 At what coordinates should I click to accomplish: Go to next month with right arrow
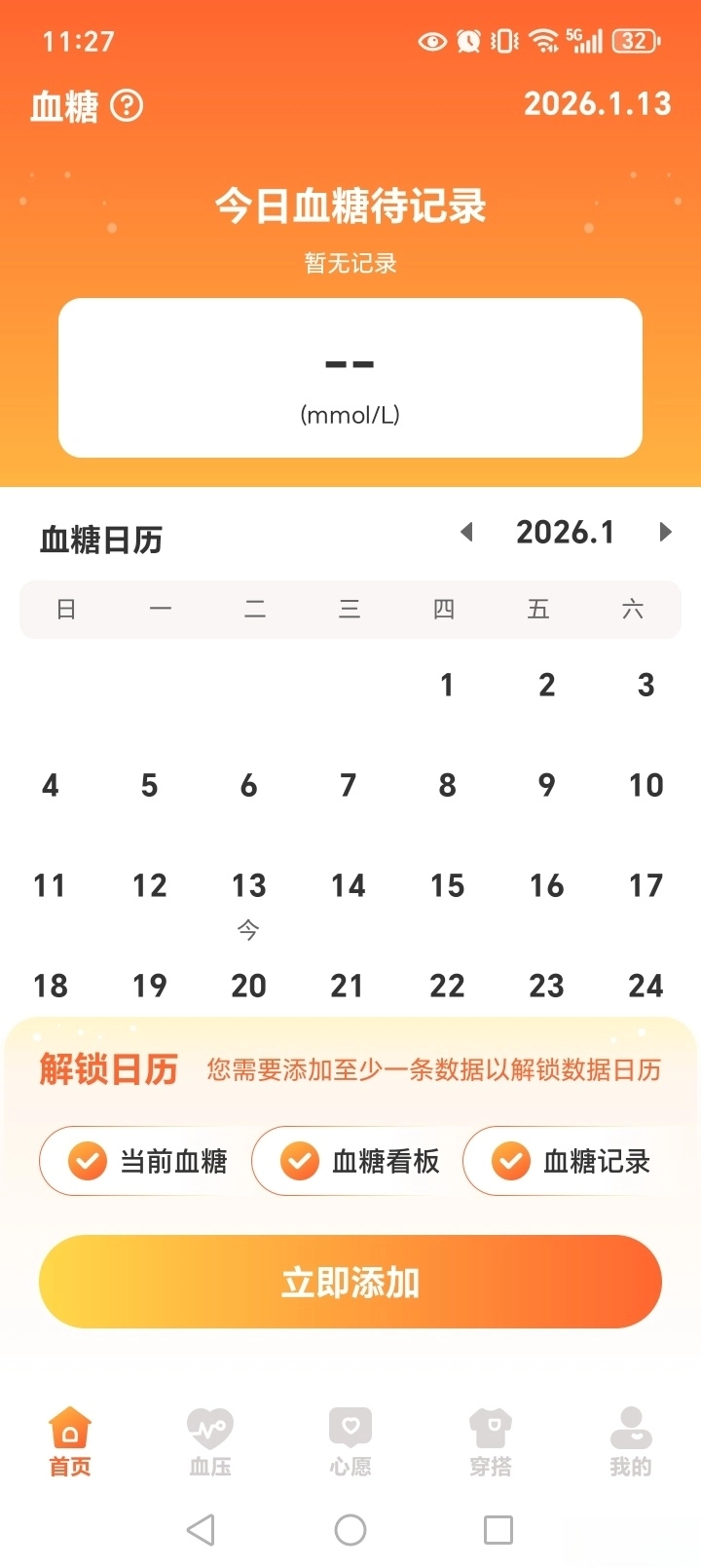(665, 532)
